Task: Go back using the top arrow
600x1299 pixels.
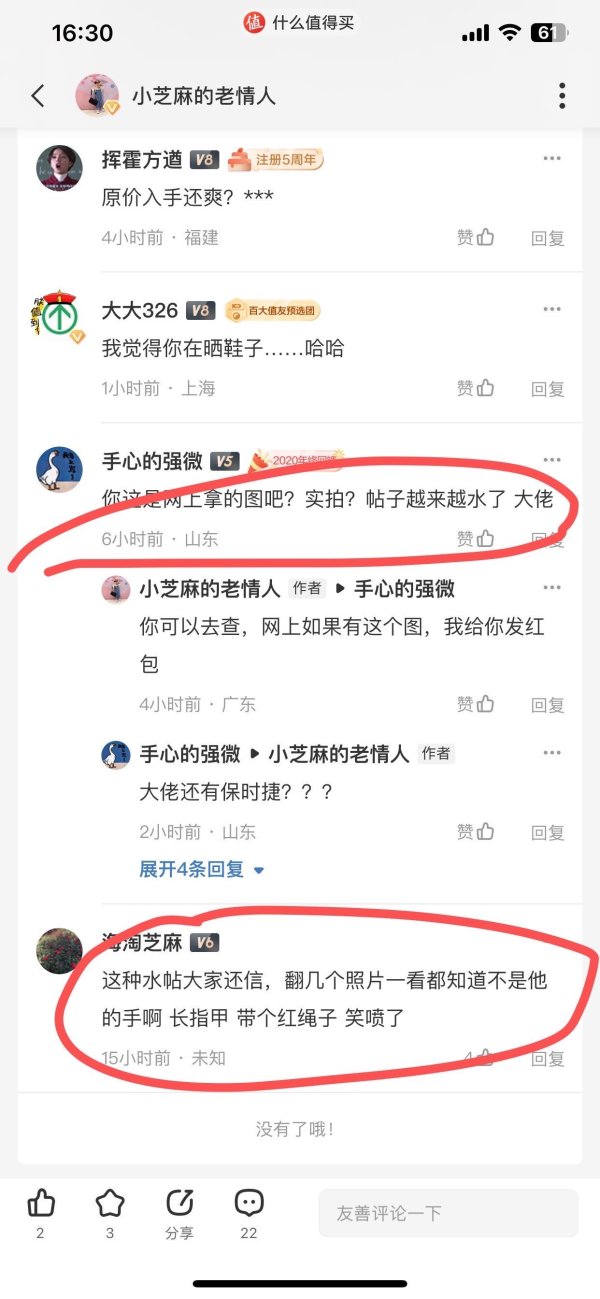Action: pos(38,96)
